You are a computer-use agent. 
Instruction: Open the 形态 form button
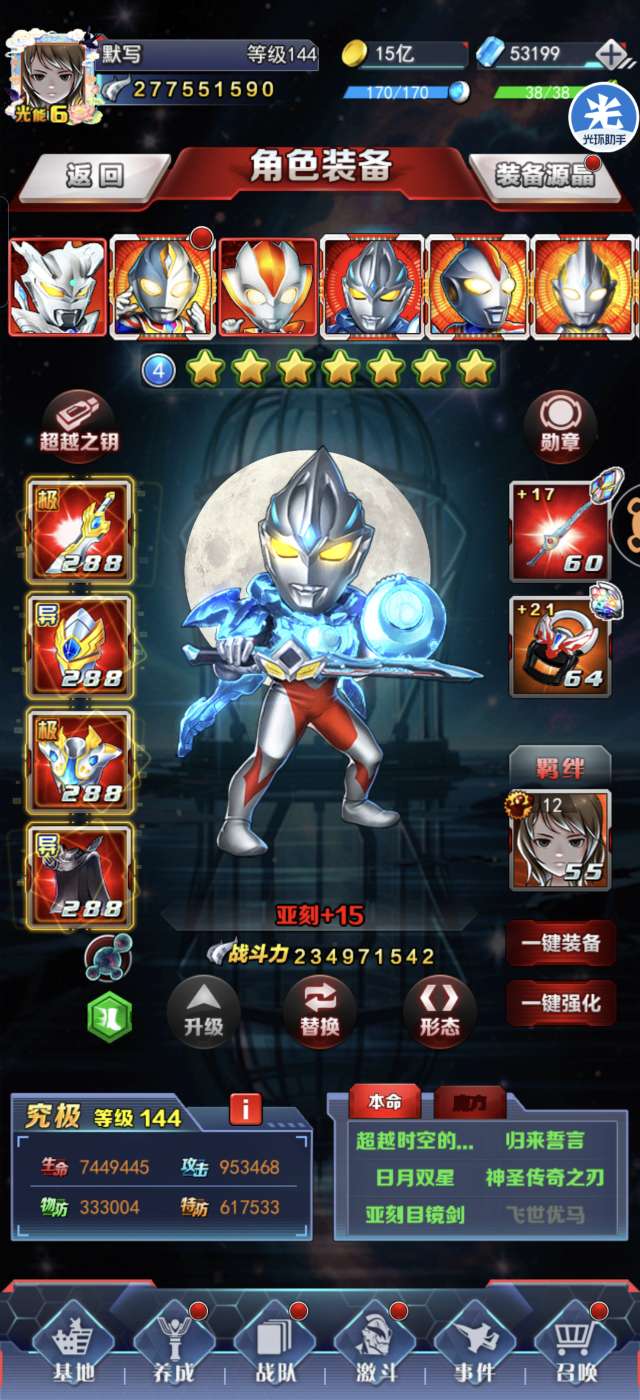point(440,1011)
